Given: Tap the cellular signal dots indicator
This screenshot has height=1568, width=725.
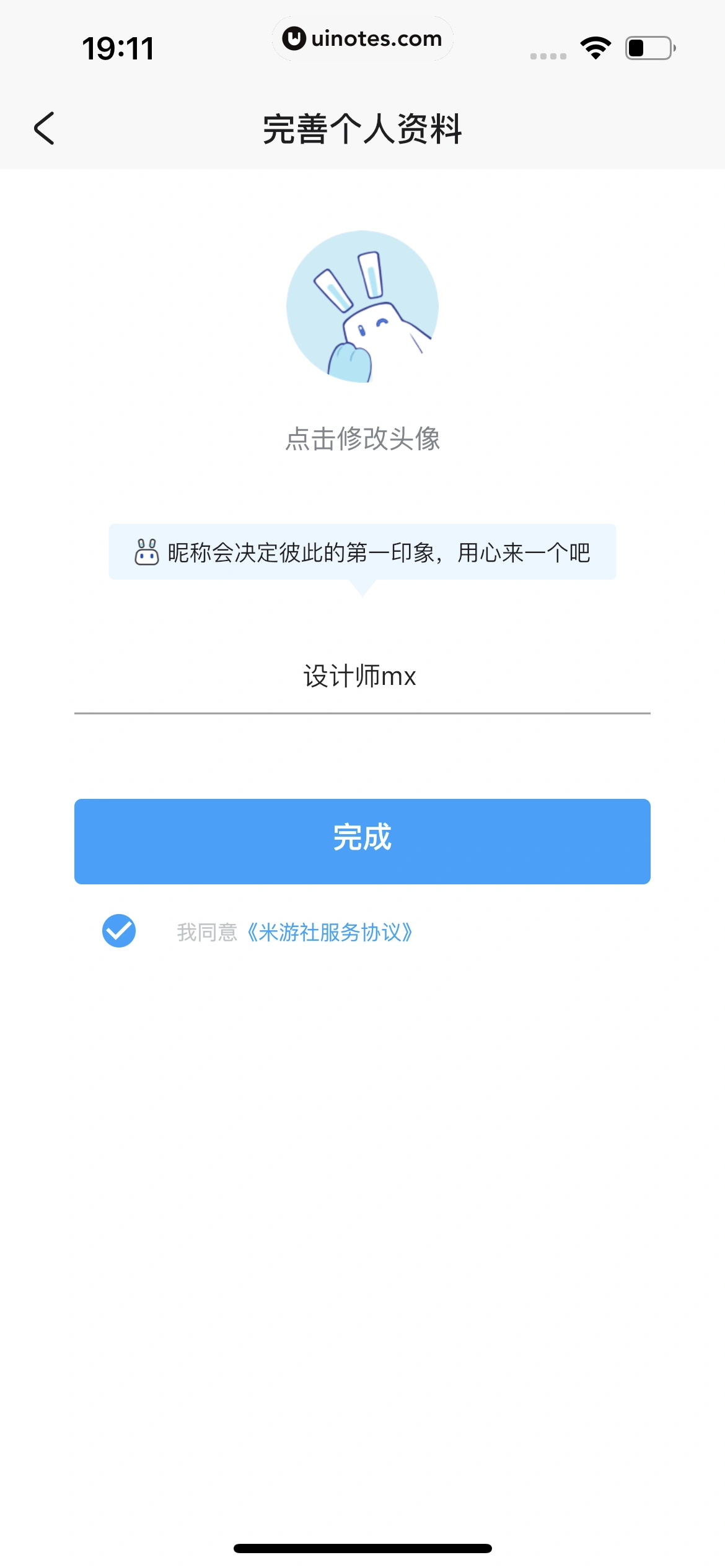Looking at the screenshot, I should tap(547, 56).
